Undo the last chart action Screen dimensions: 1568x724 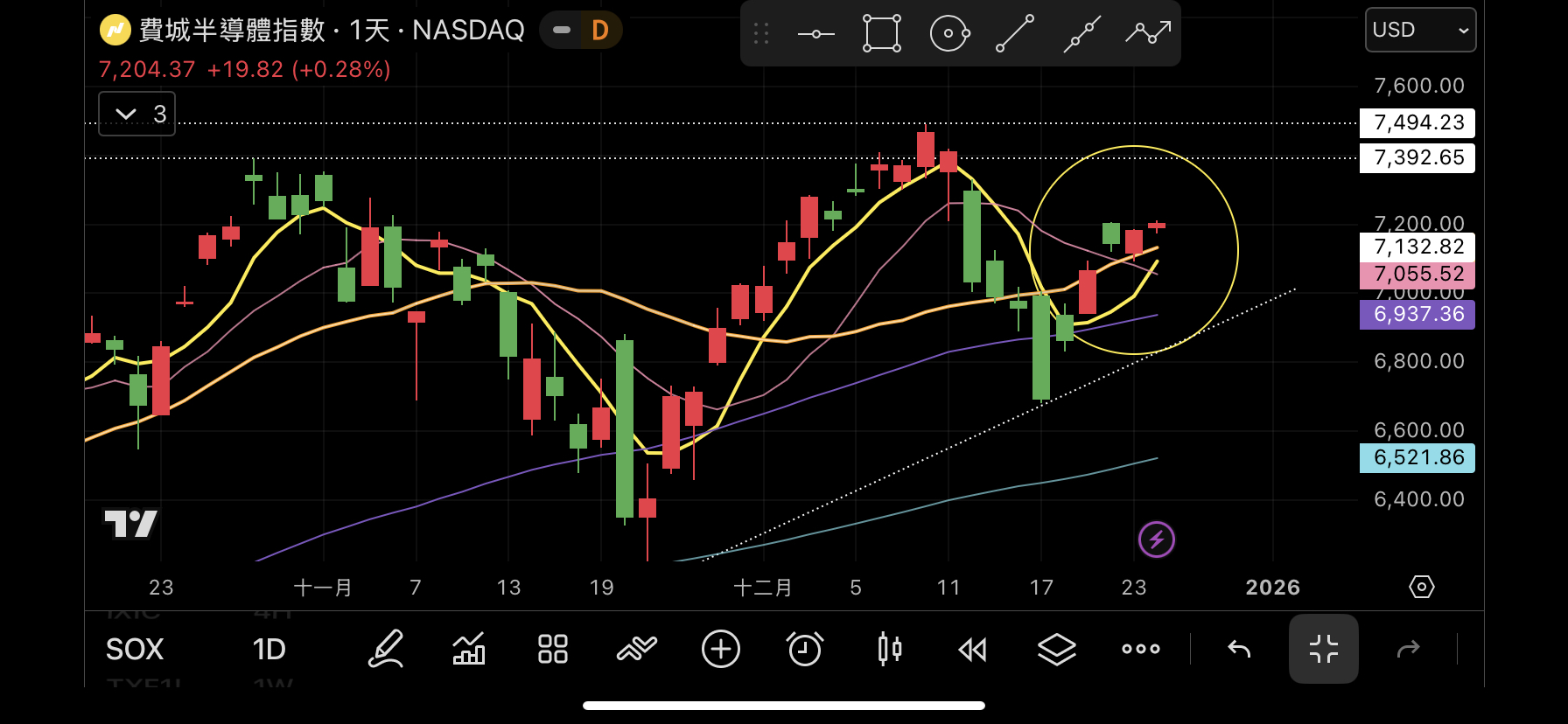coord(1239,650)
